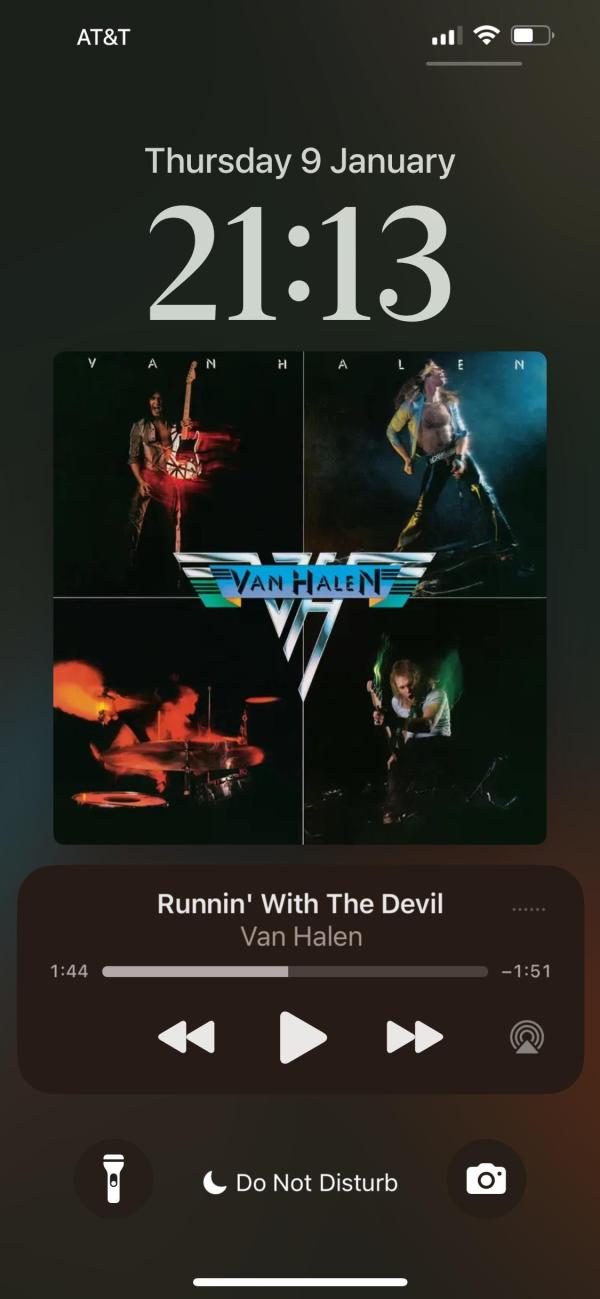Turn on the flashlight
Image resolution: width=600 pixels, height=1299 pixels.
point(113,1179)
